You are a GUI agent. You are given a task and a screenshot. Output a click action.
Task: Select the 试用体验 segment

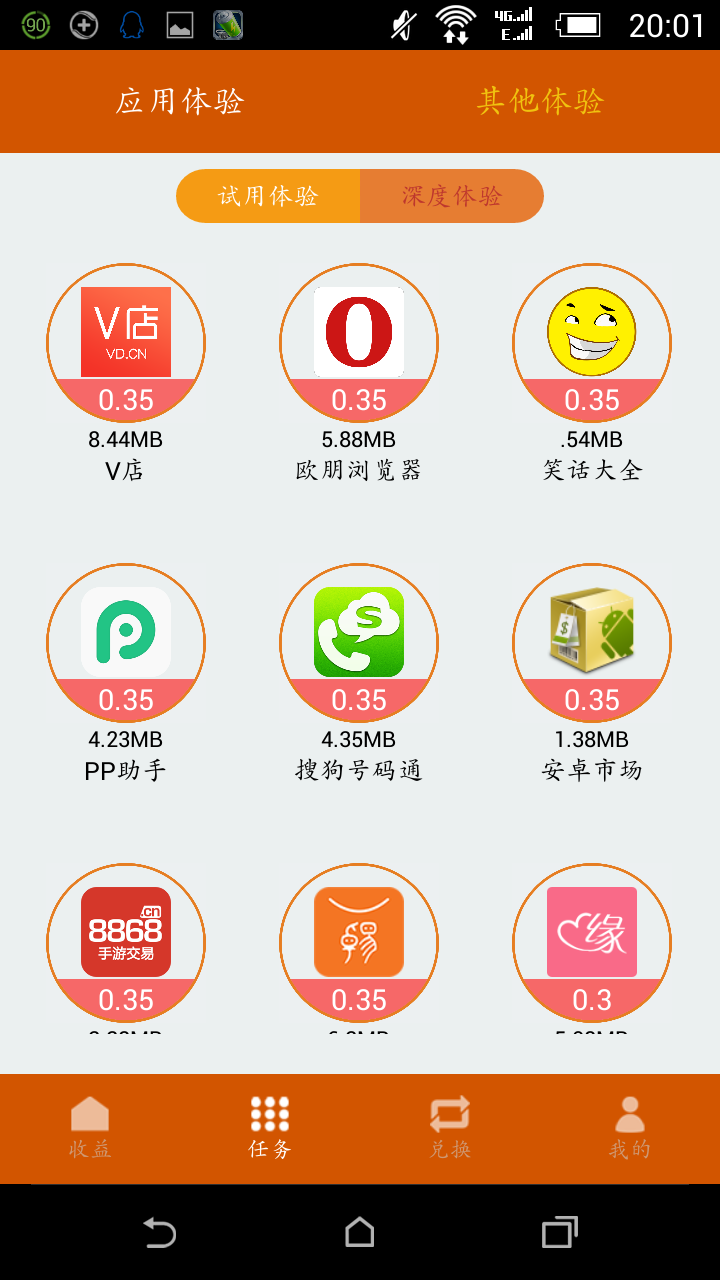(x=268, y=196)
